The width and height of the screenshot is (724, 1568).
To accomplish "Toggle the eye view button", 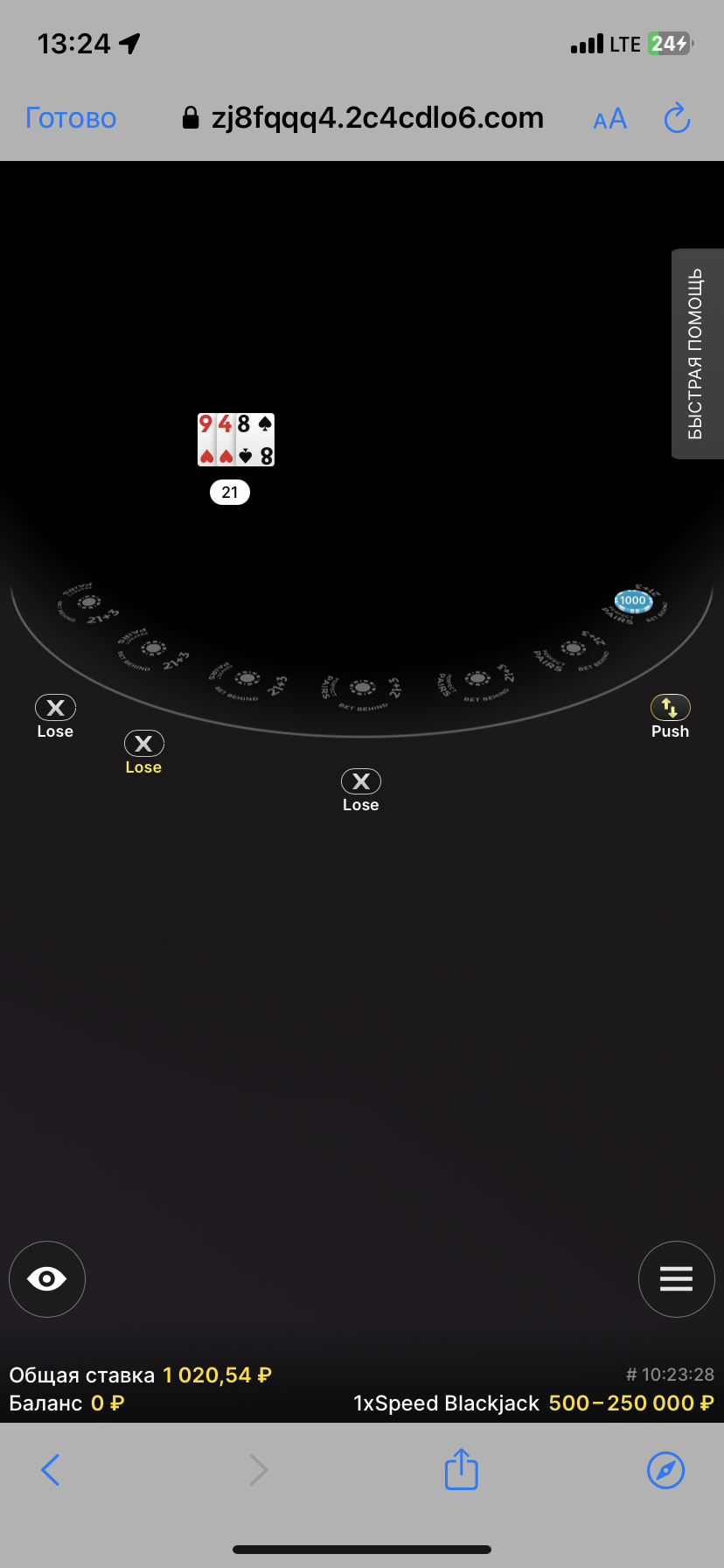I will click(x=47, y=1278).
